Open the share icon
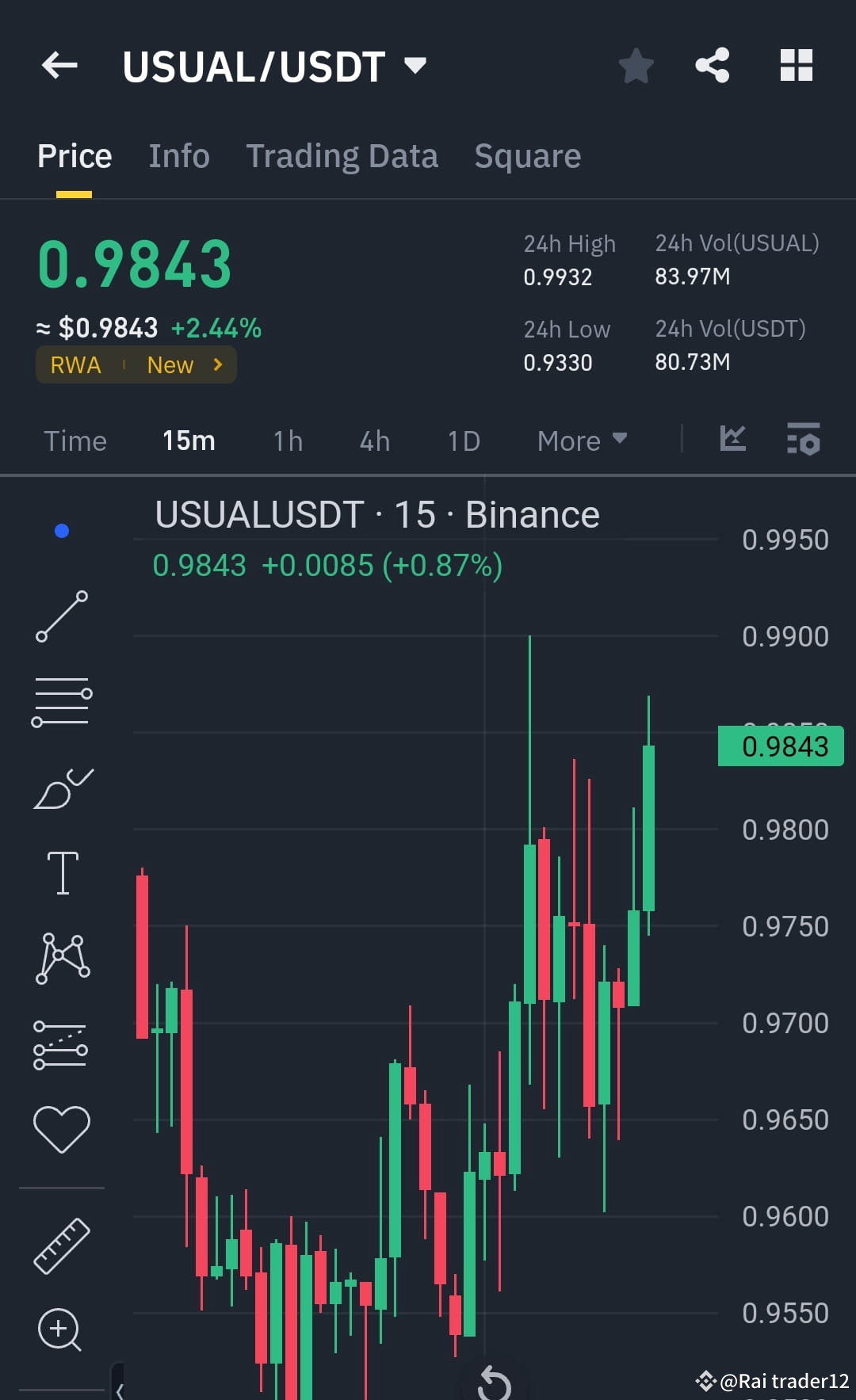Image resolution: width=856 pixels, height=1400 pixels. pyautogui.click(x=712, y=67)
